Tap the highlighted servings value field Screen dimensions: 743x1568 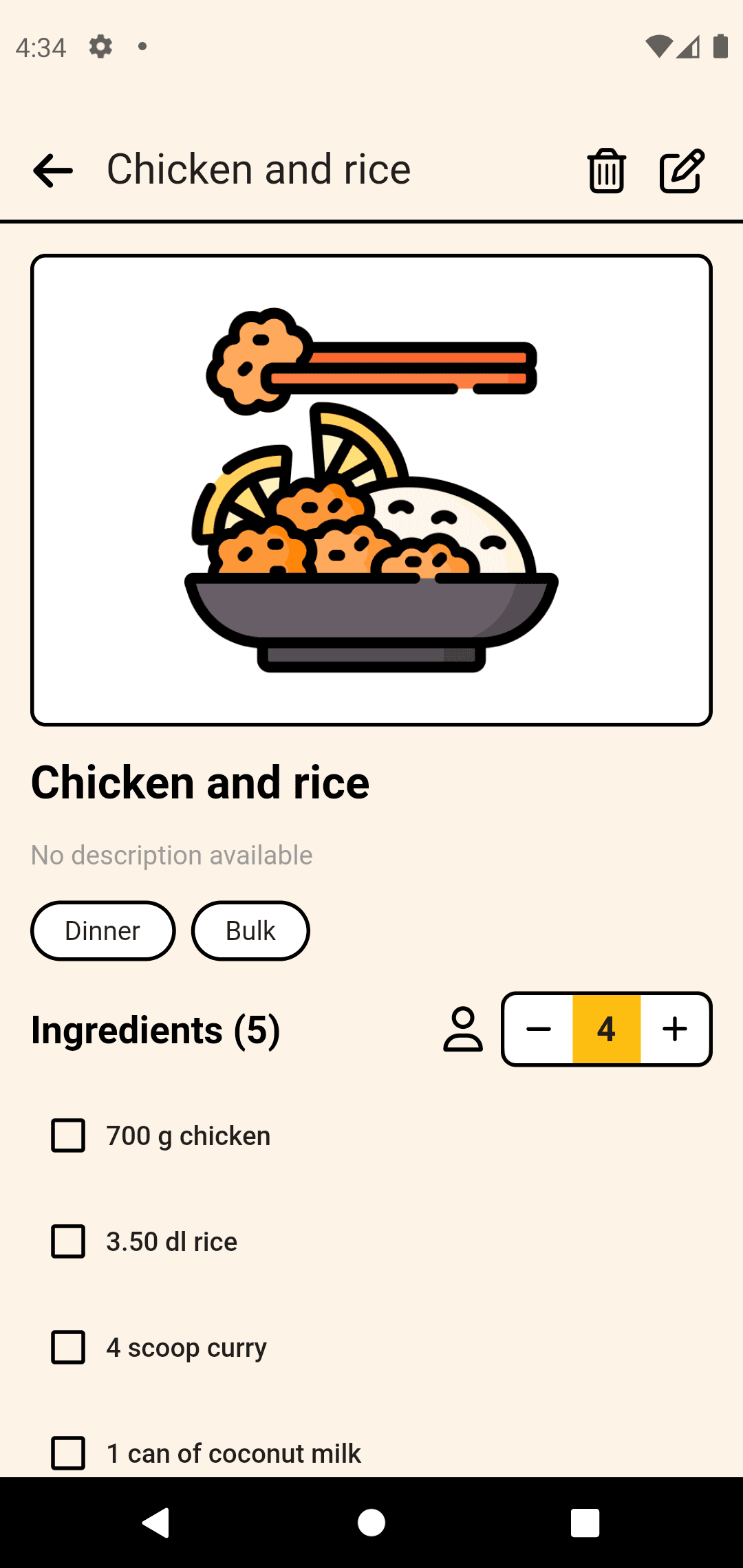coord(606,1030)
